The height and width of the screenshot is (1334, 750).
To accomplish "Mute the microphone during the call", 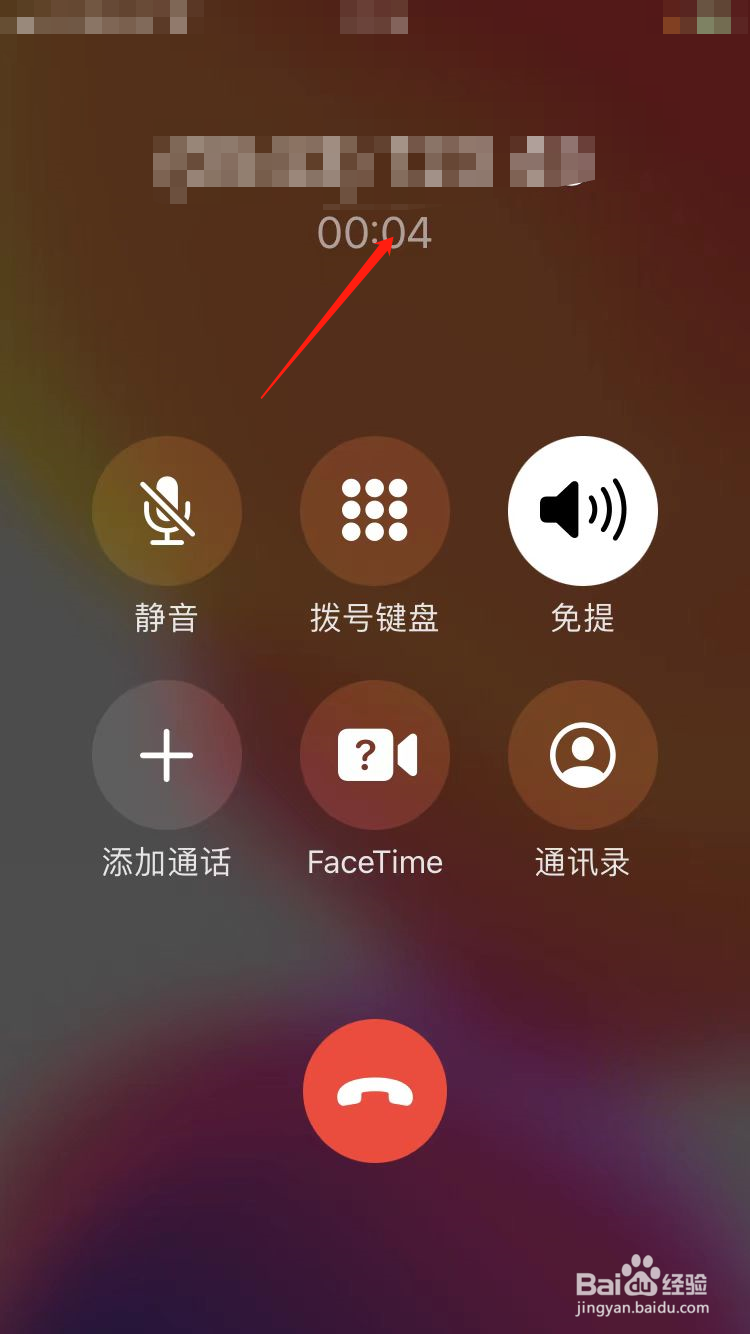I will pos(167,511).
